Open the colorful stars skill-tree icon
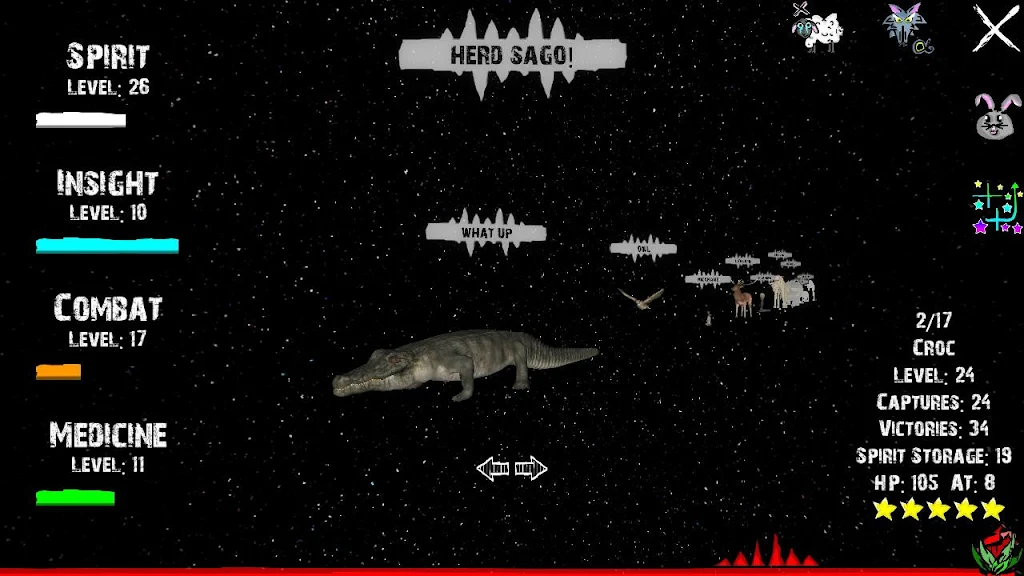 (997, 206)
